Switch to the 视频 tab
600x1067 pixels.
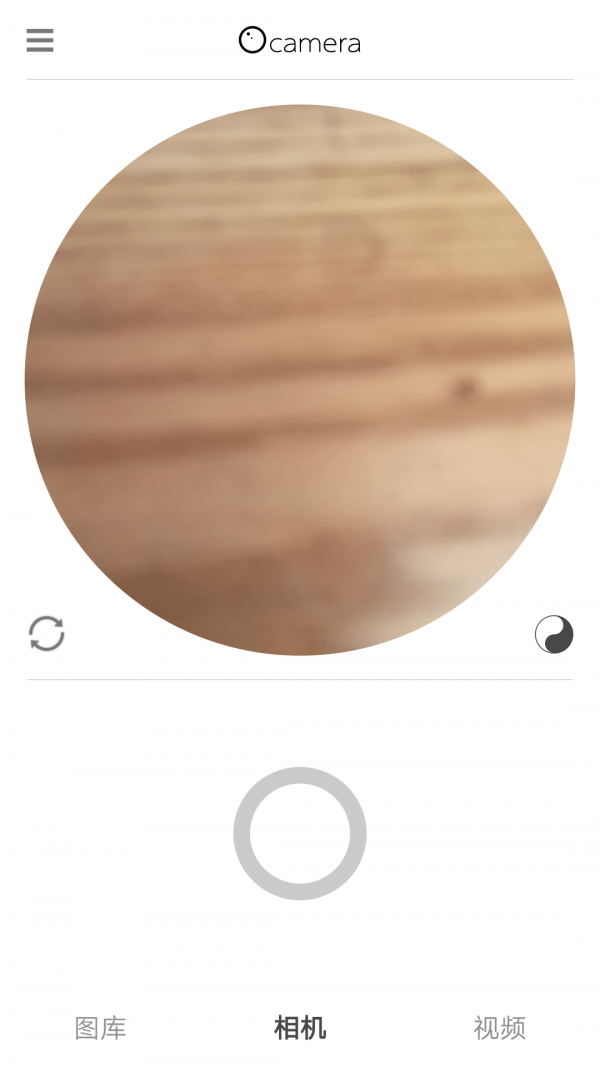(499, 1028)
